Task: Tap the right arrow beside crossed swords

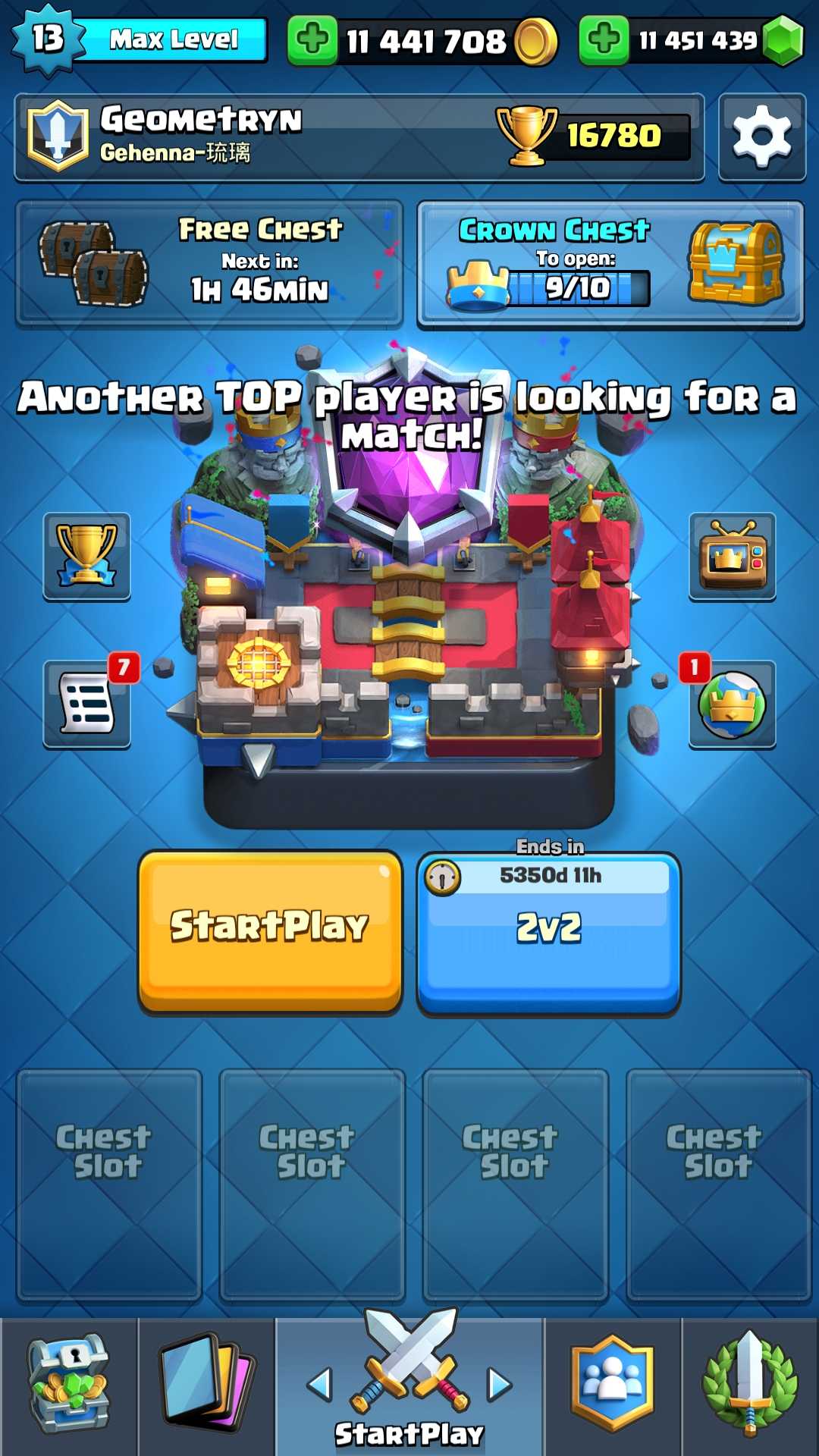Action: (x=499, y=1385)
